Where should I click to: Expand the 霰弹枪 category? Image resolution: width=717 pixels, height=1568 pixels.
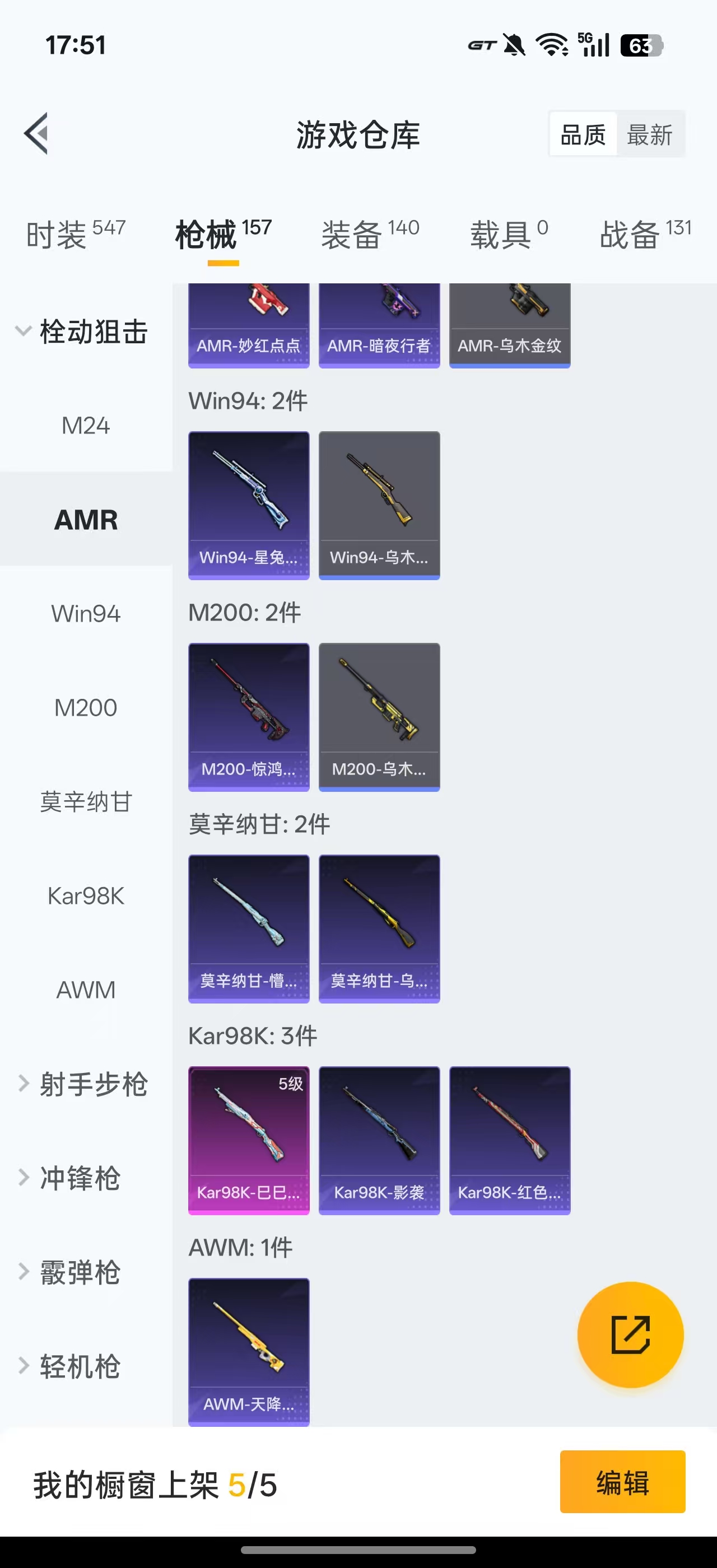point(79,1273)
